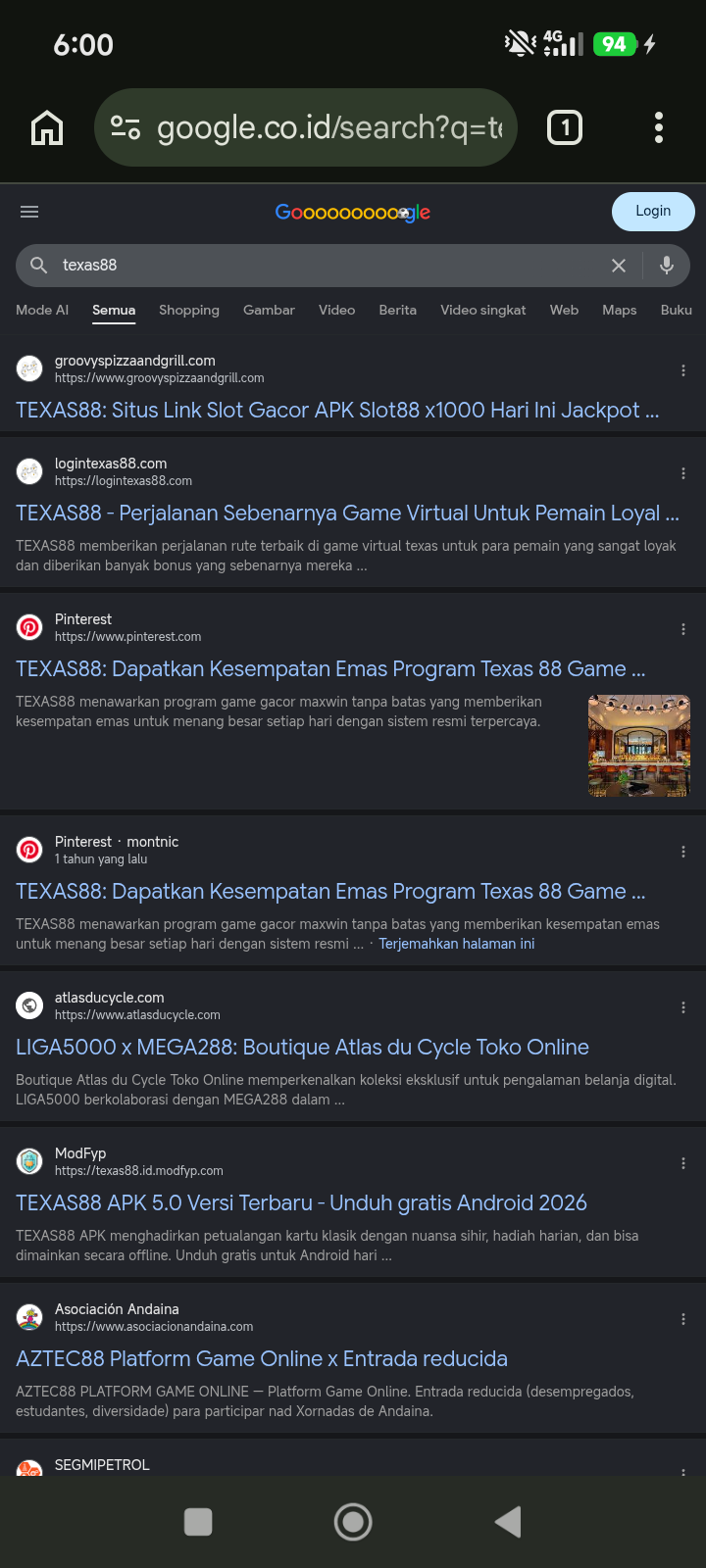Open the browser overflow menu
The image size is (706, 1568).
tap(659, 127)
